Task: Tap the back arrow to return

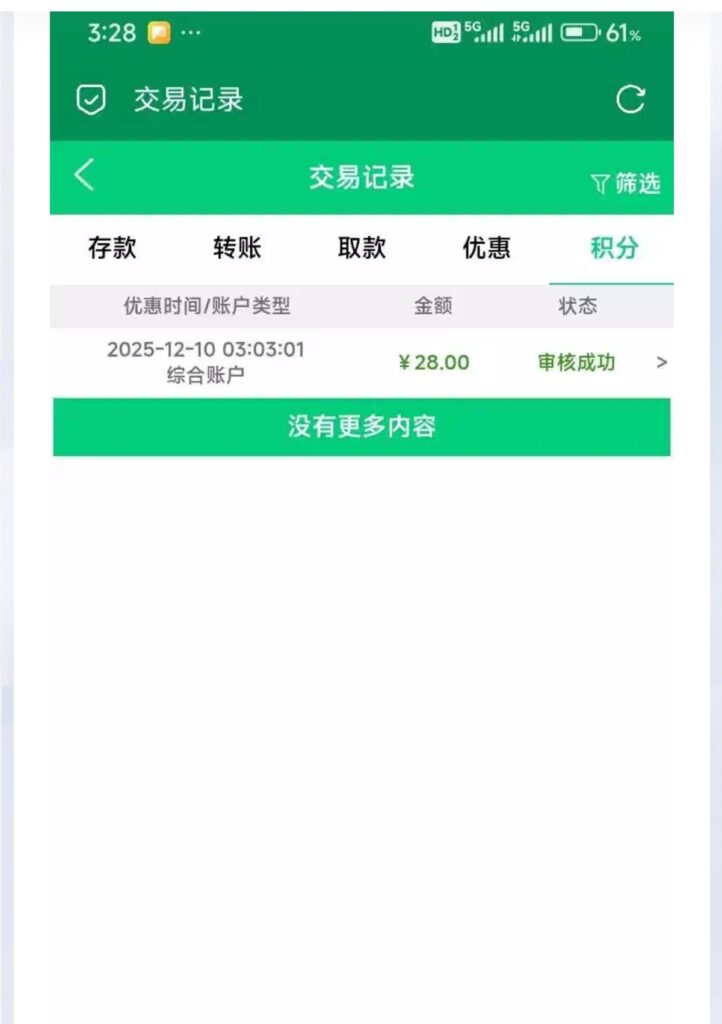Action: point(84,174)
